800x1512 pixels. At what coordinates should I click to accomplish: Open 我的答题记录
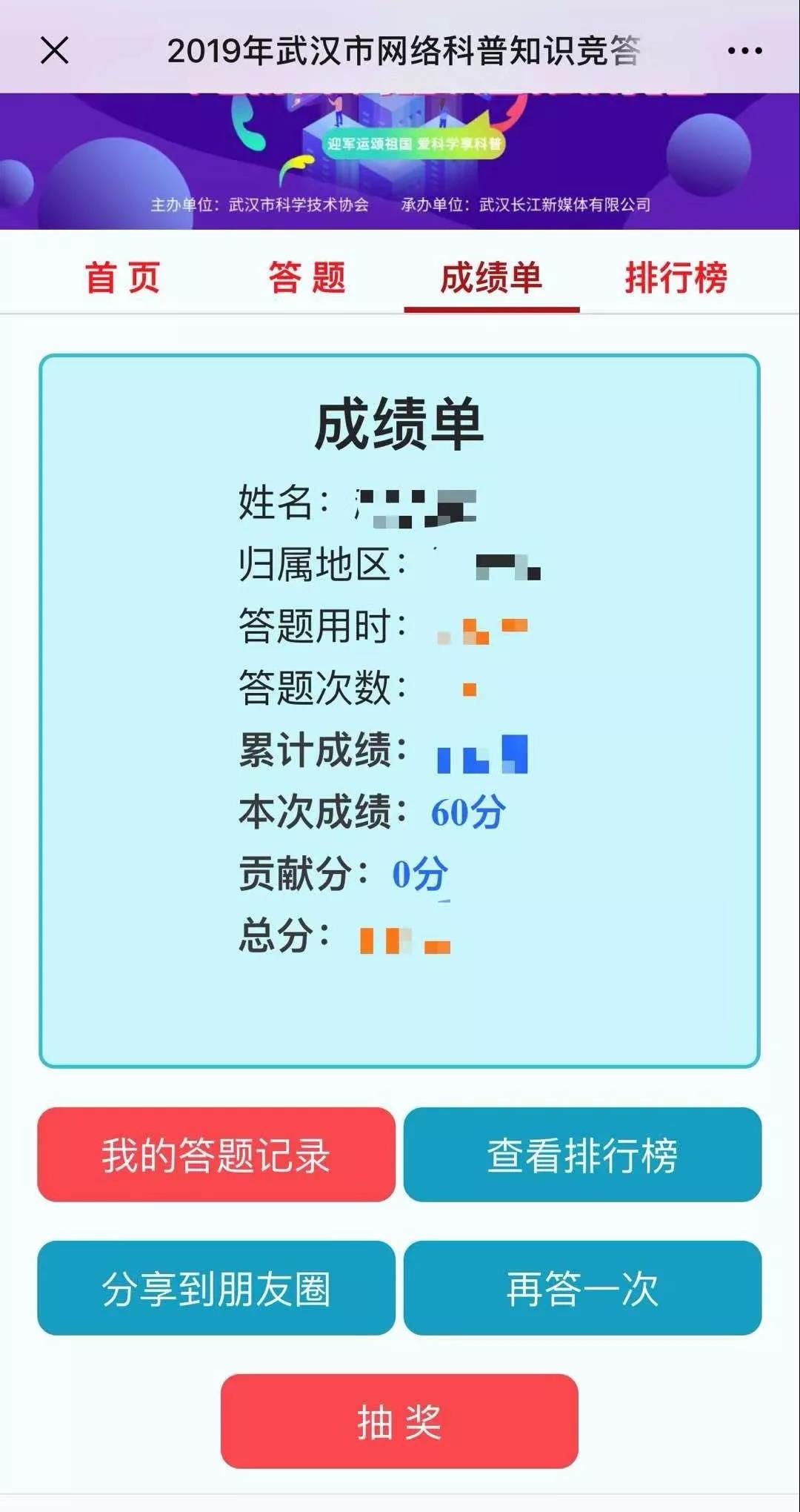point(216,1155)
